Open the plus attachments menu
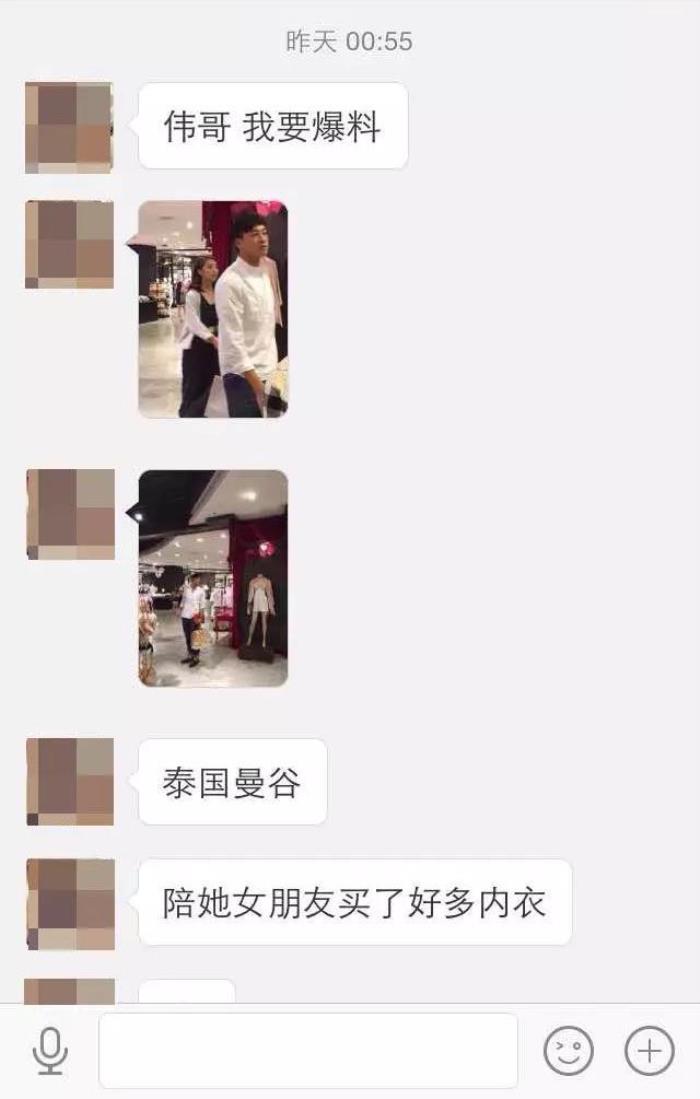Viewport: 700px width, 1099px height. [649, 1051]
